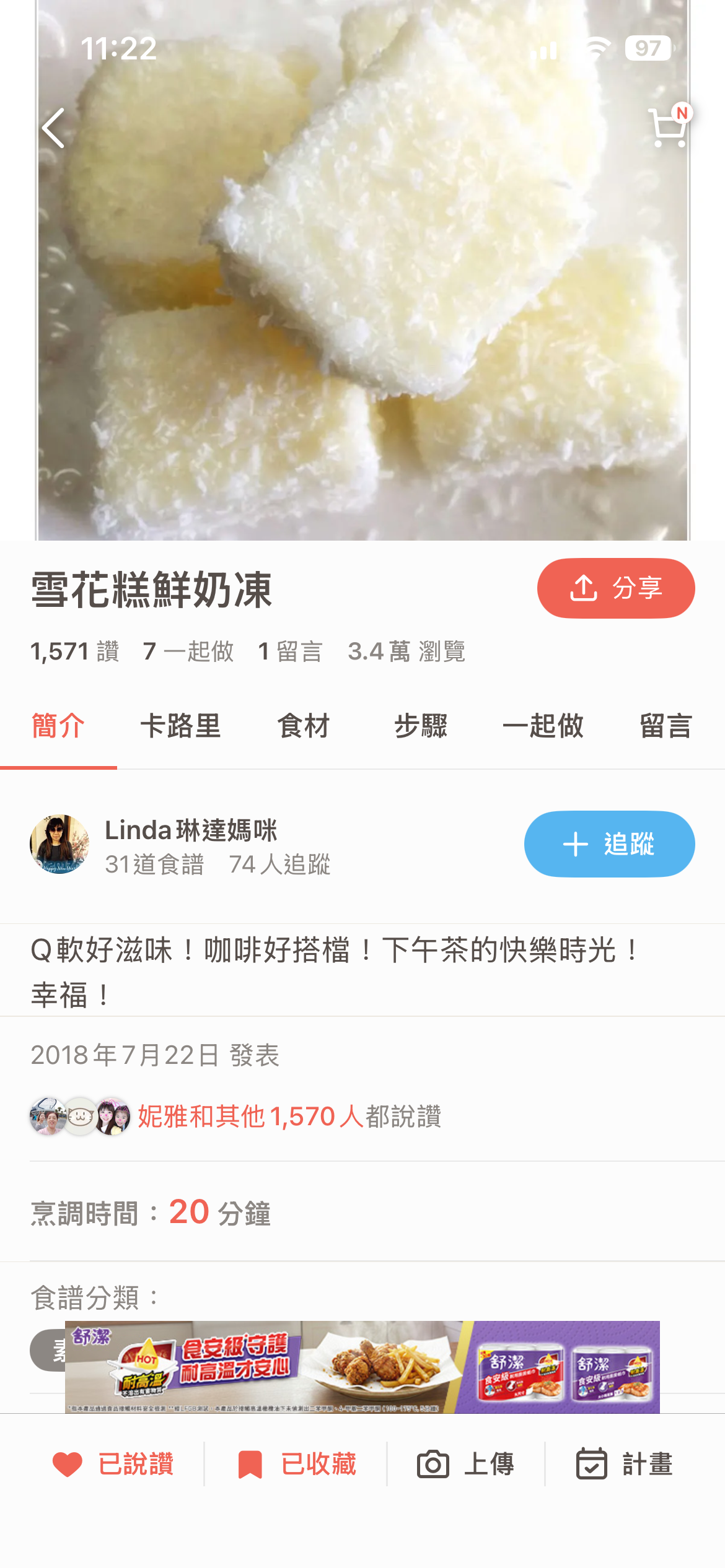Open the 舒潔 advertisement banner
The width and height of the screenshot is (725, 1568).
[x=362, y=1367]
